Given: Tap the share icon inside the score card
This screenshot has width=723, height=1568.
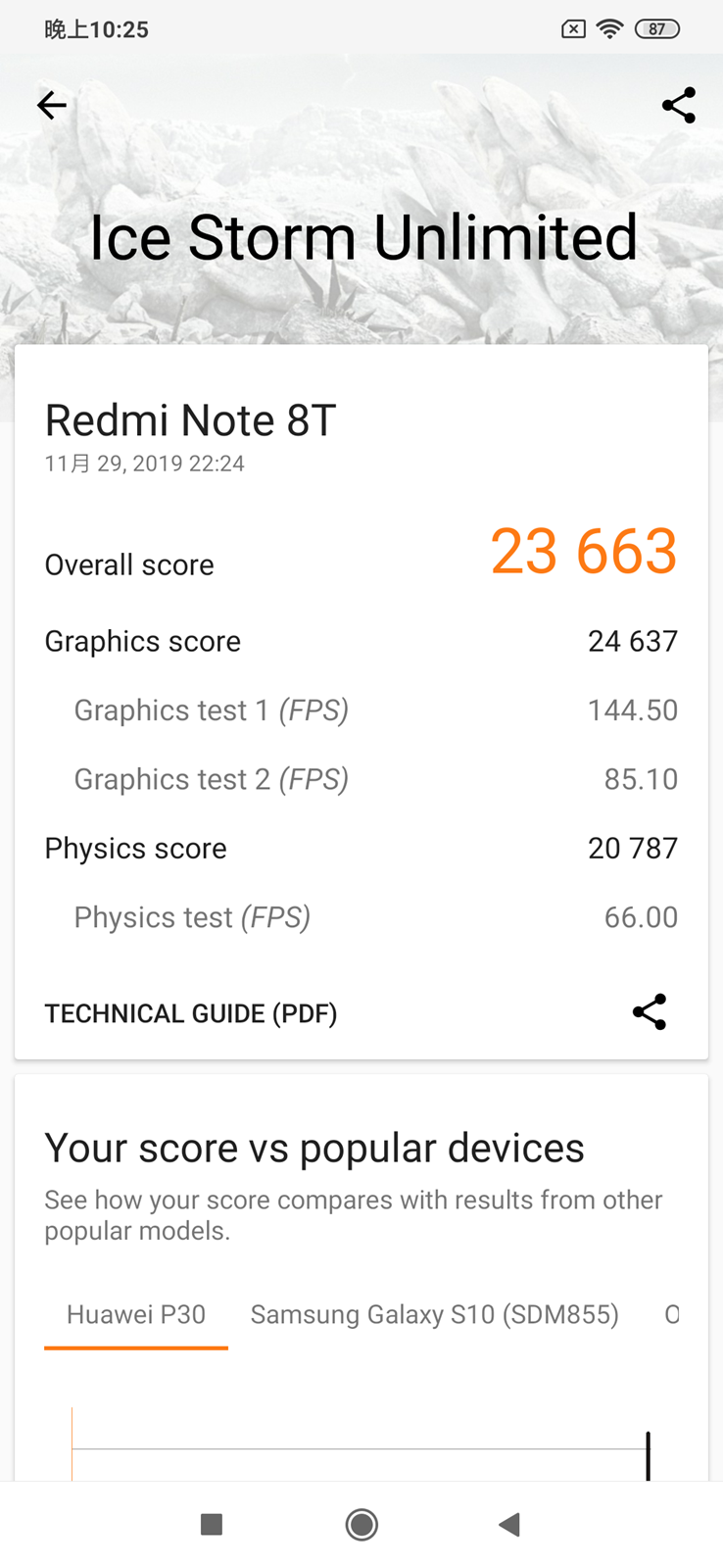Looking at the screenshot, I should tap(649, 1012).
